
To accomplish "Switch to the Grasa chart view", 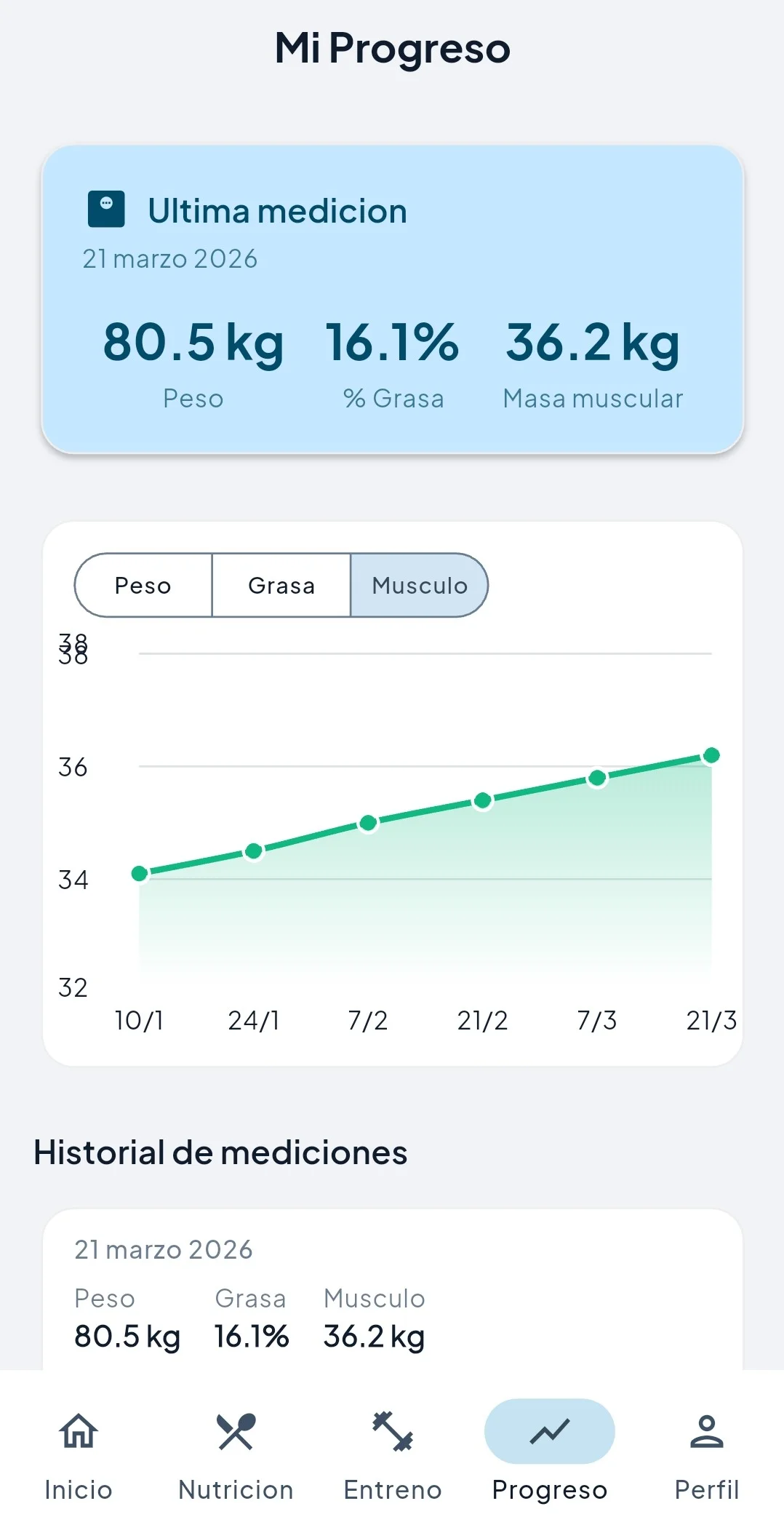I will point(281,585).
